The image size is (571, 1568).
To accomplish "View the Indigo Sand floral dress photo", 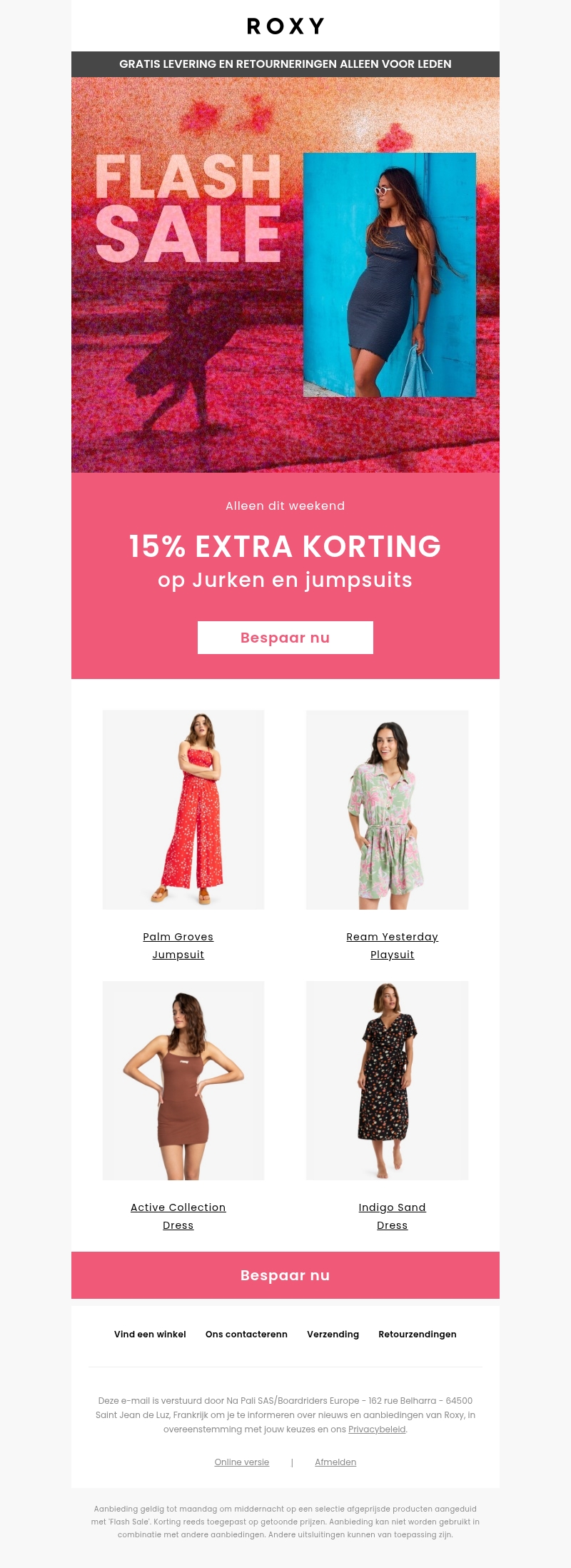I will click(387, 1080).
